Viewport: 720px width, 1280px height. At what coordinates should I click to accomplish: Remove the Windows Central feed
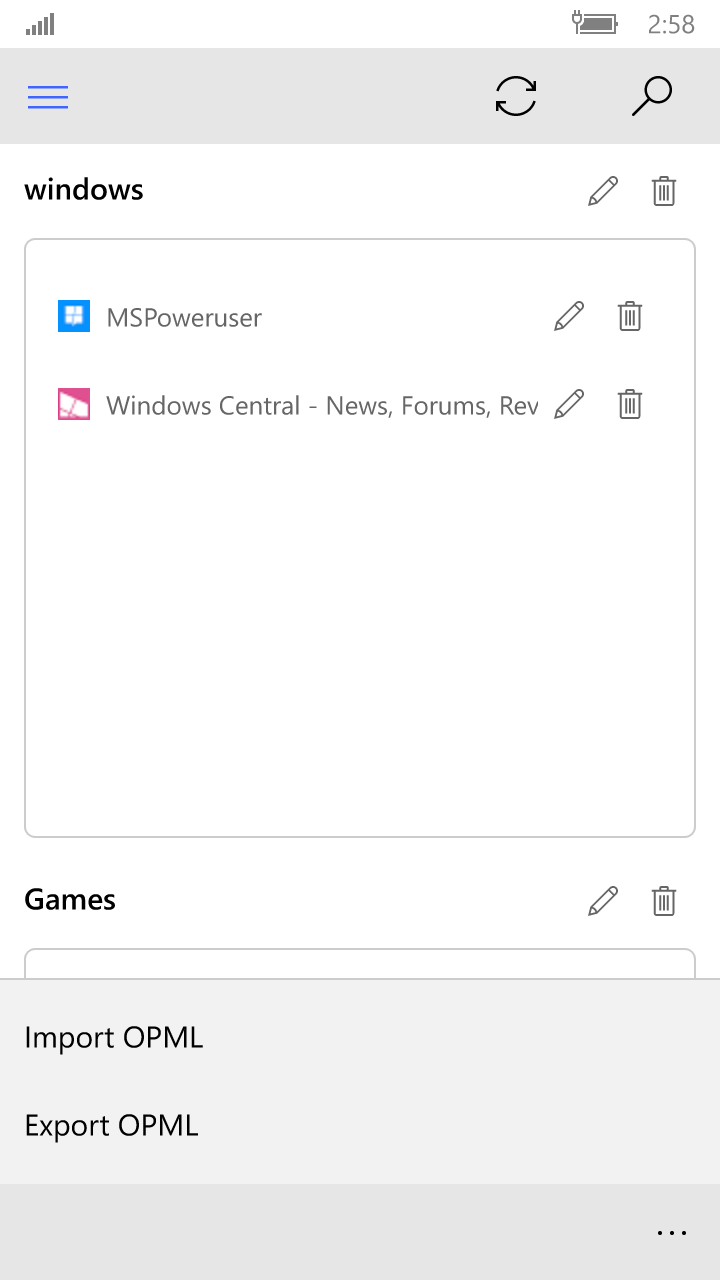click(630, 405)
